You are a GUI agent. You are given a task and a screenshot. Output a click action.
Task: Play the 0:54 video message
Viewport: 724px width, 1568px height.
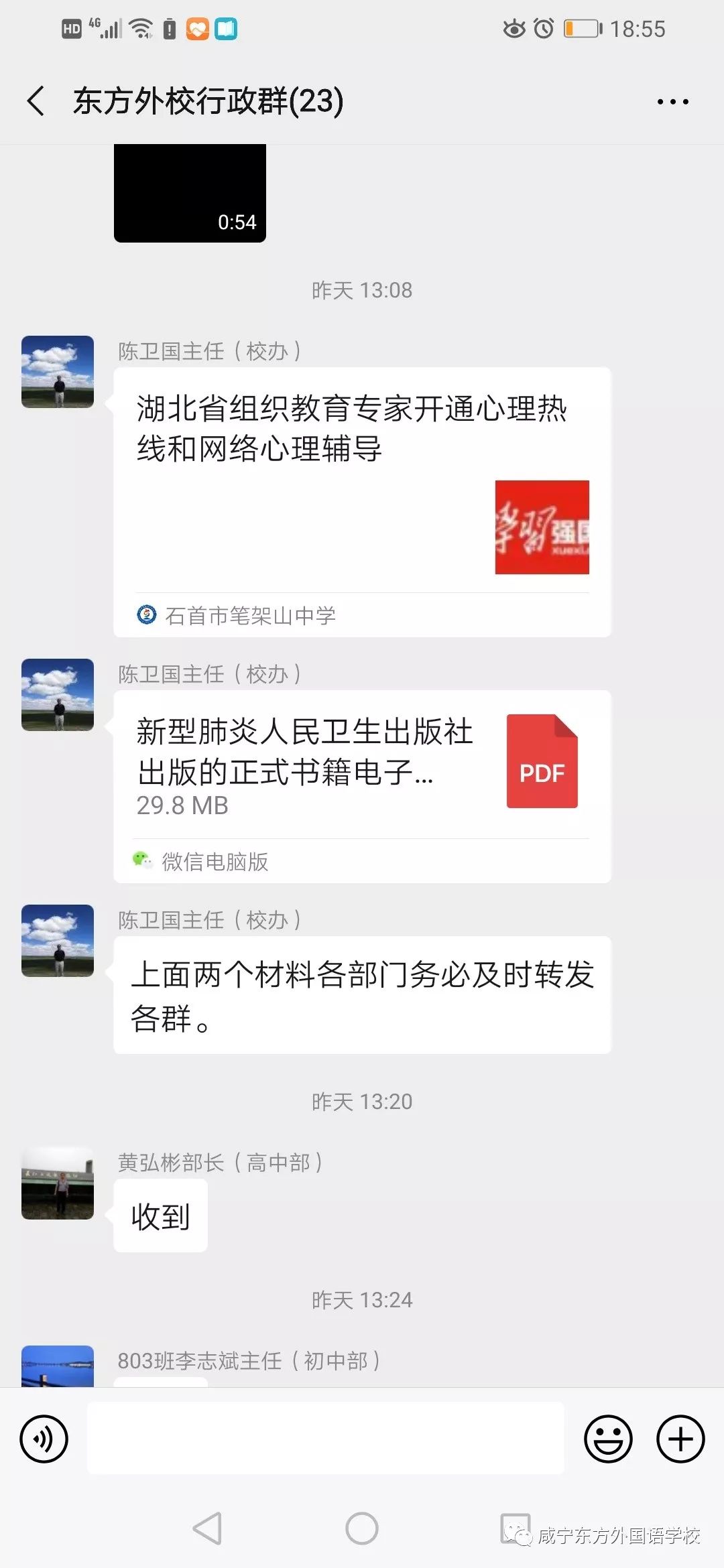tap(190, 193)
